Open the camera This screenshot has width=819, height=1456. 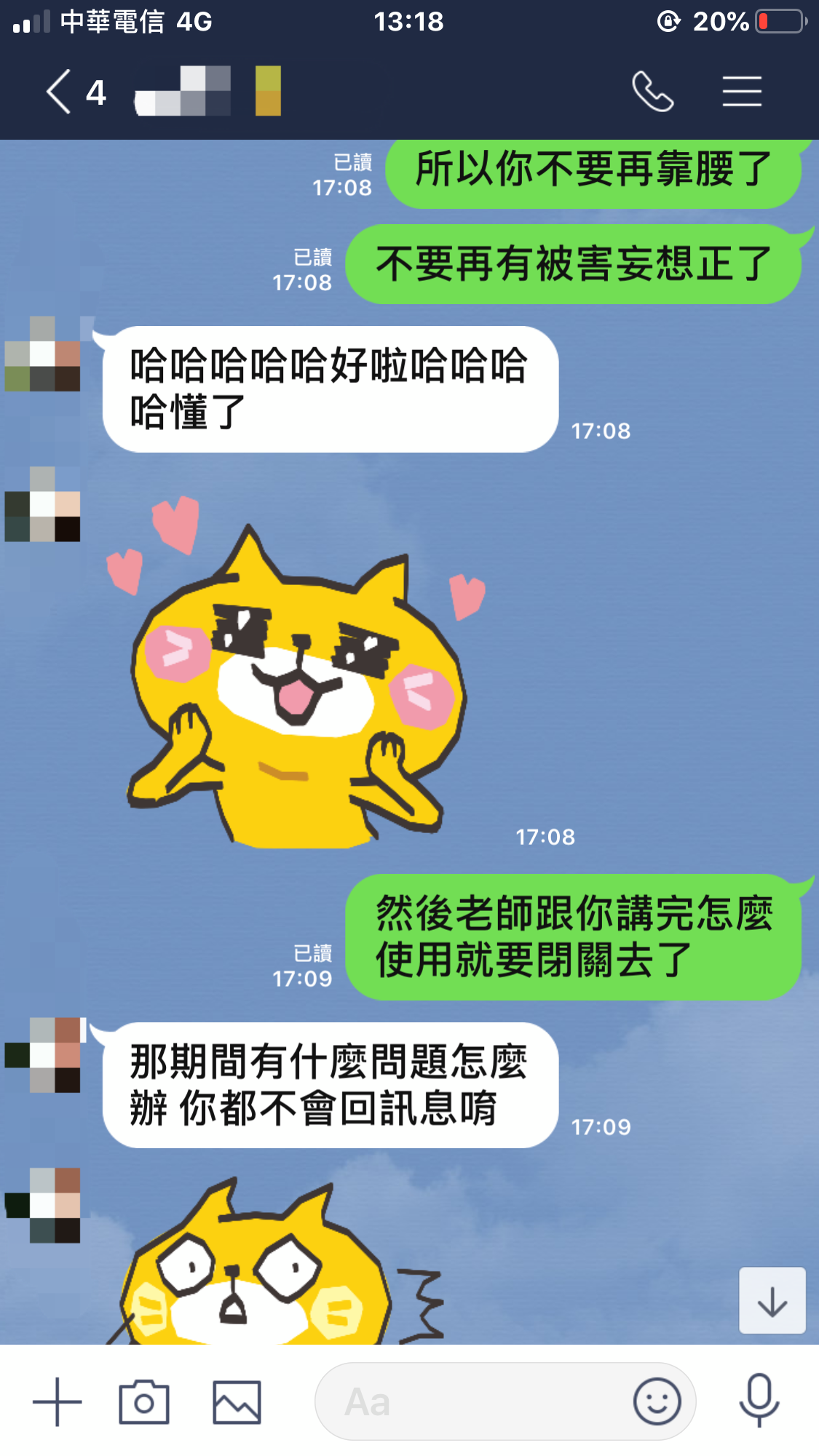144,1401
